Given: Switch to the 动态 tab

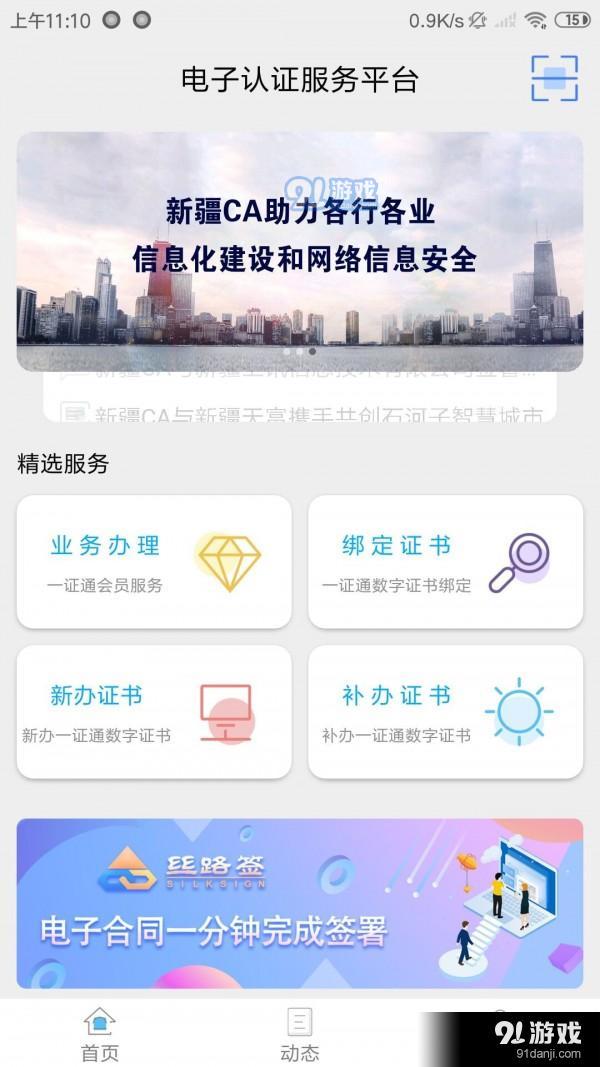Looking at the screenshot, I should pyautogui.click(x=299, y=1034).
